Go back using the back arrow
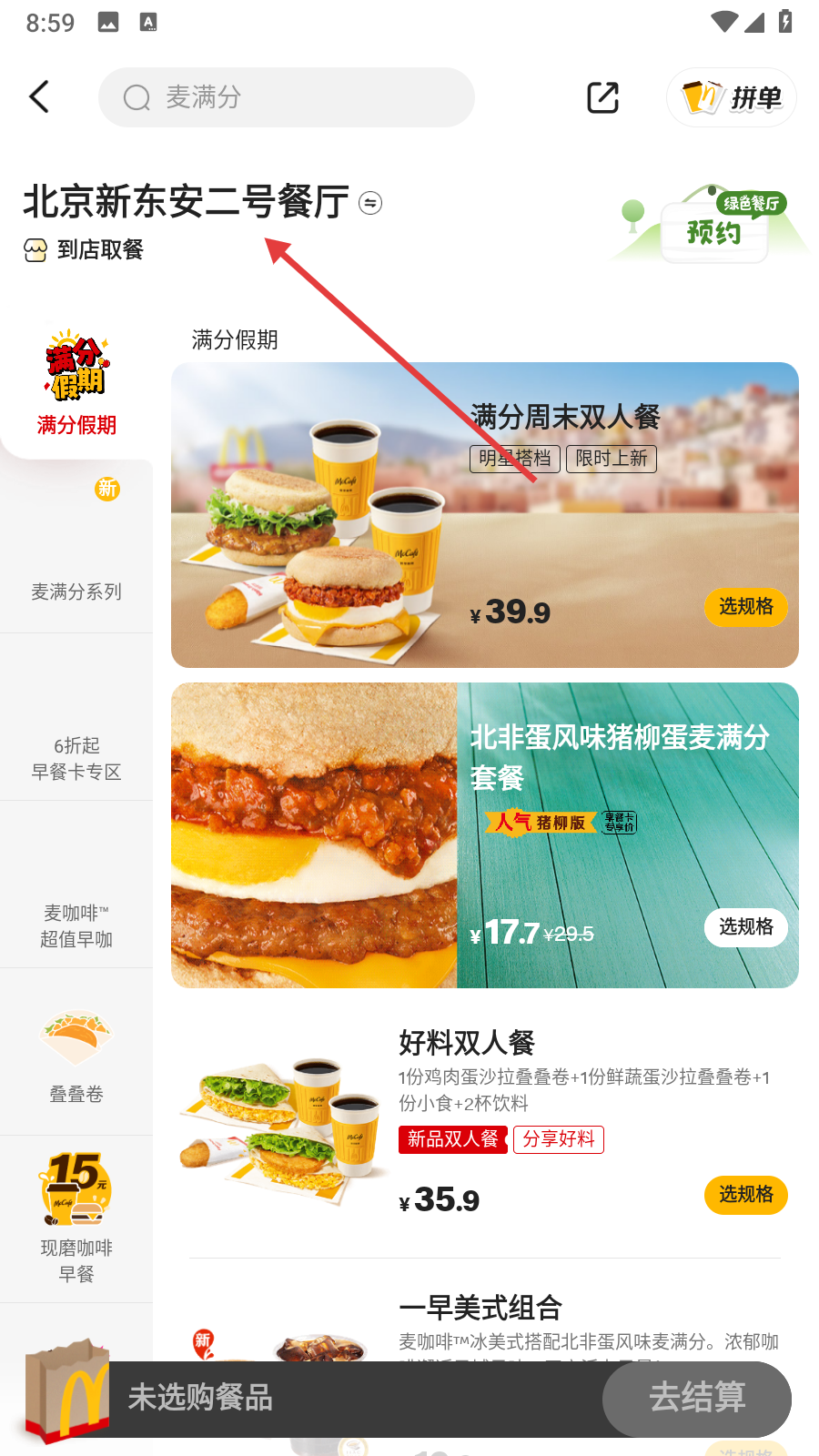 click(x=39, y=96)
